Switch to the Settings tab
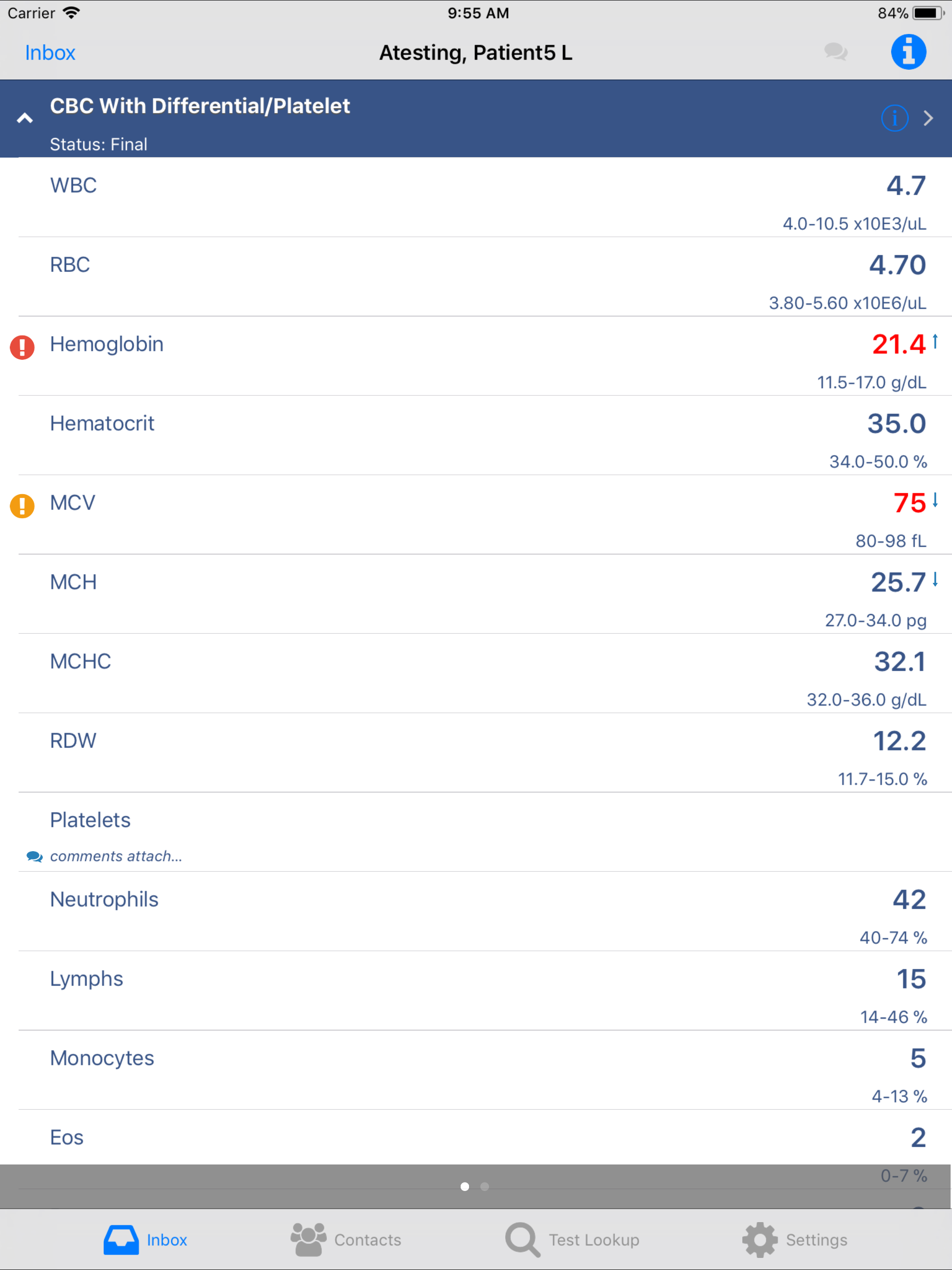Screen dimensions: 952x1270 [797, 1239]
